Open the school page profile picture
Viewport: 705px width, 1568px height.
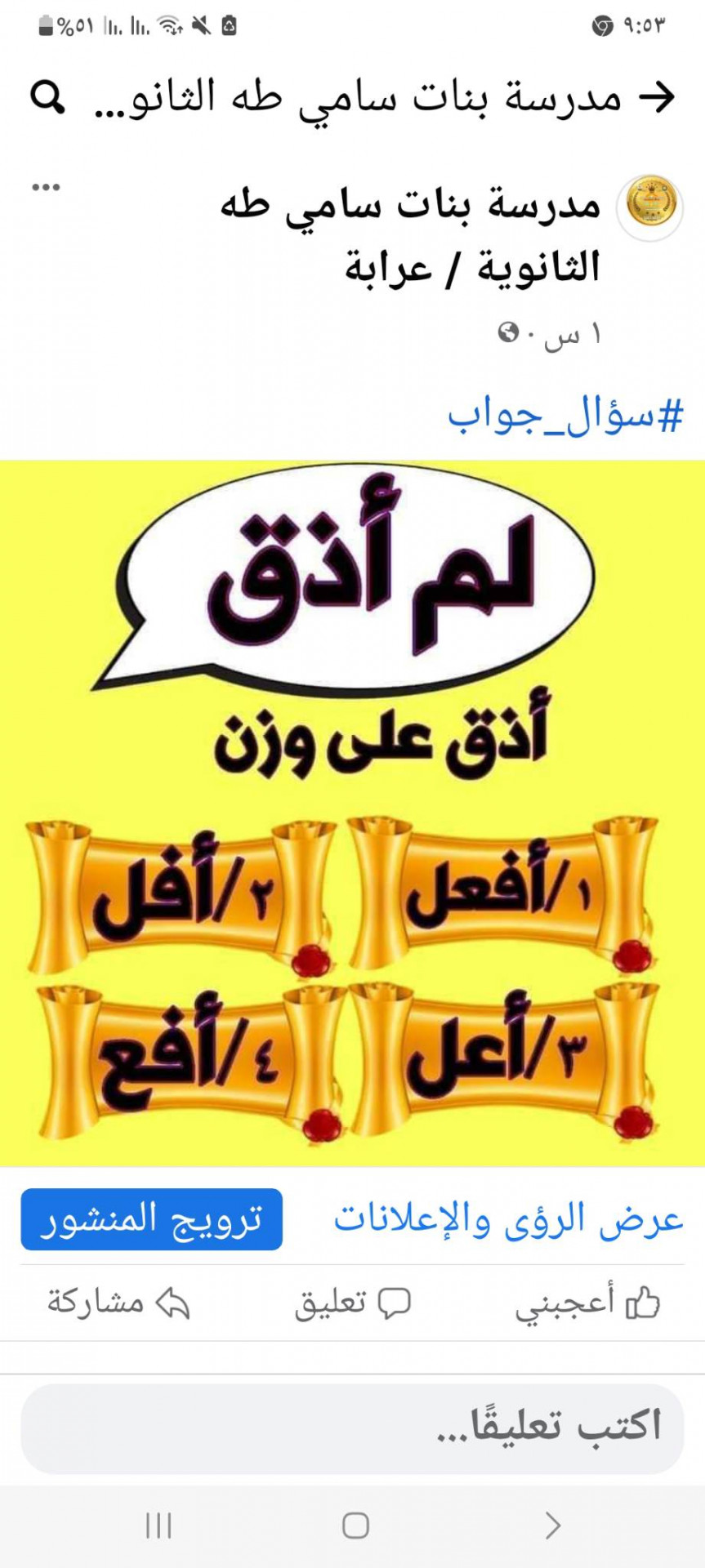coord(654,206)
